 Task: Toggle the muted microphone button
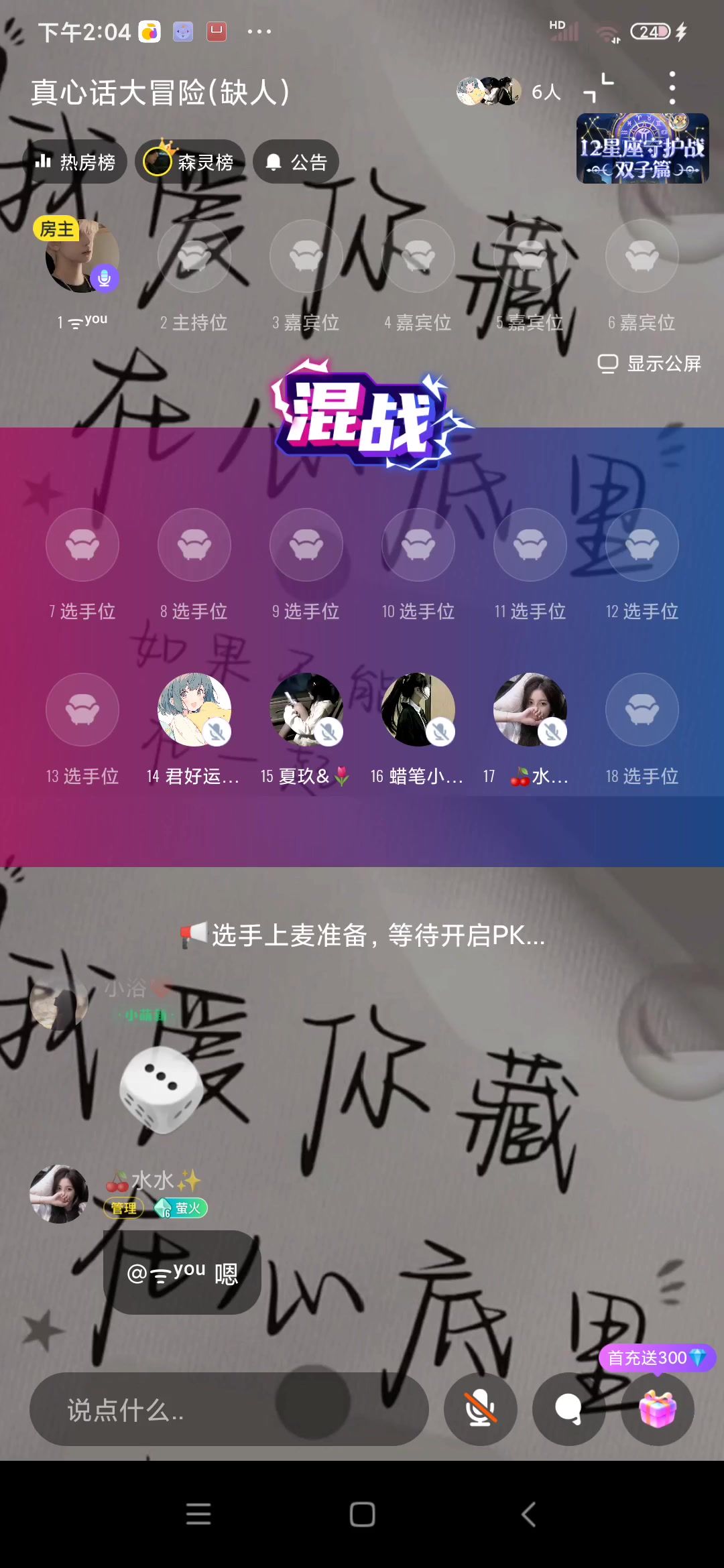(481, 1409)
